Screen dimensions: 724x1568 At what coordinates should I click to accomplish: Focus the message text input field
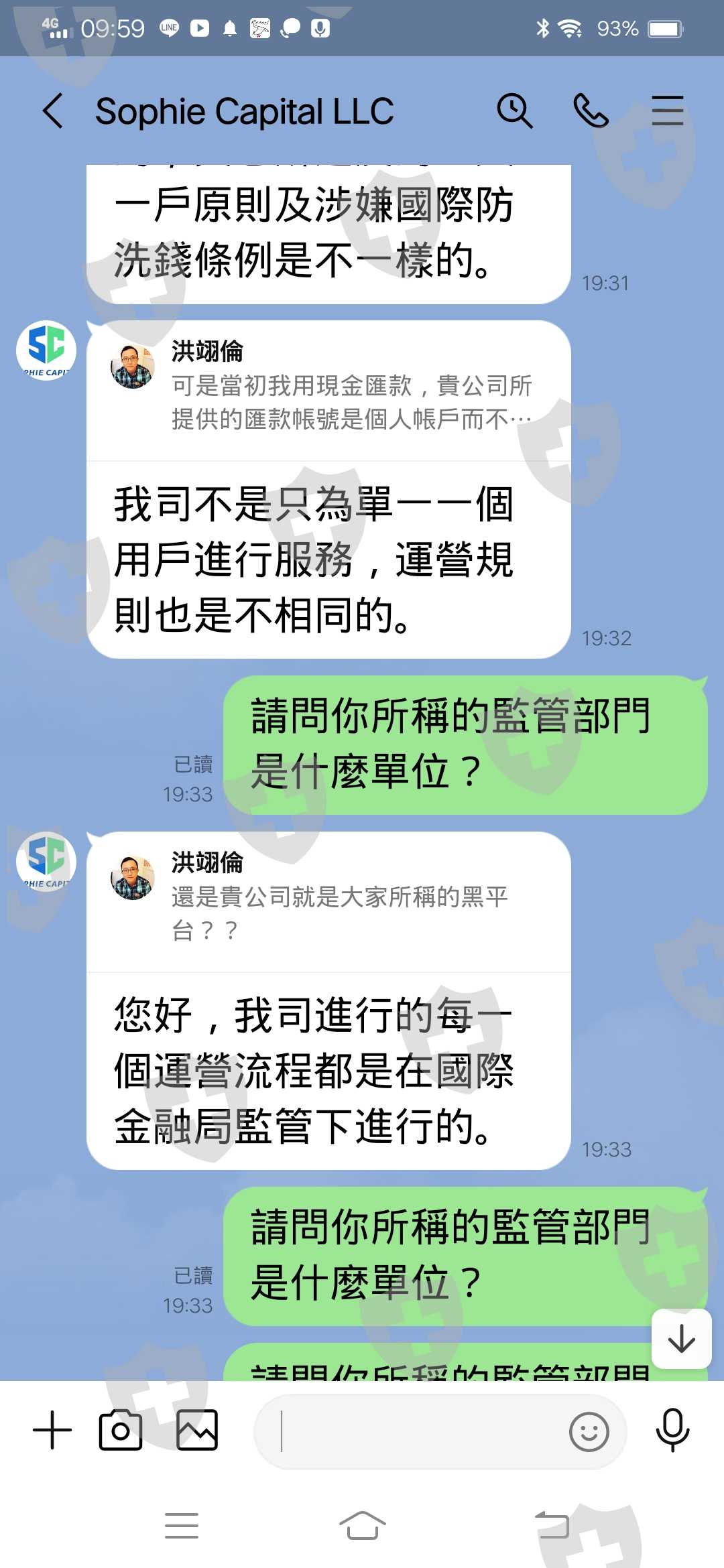tap(409, 1431)
